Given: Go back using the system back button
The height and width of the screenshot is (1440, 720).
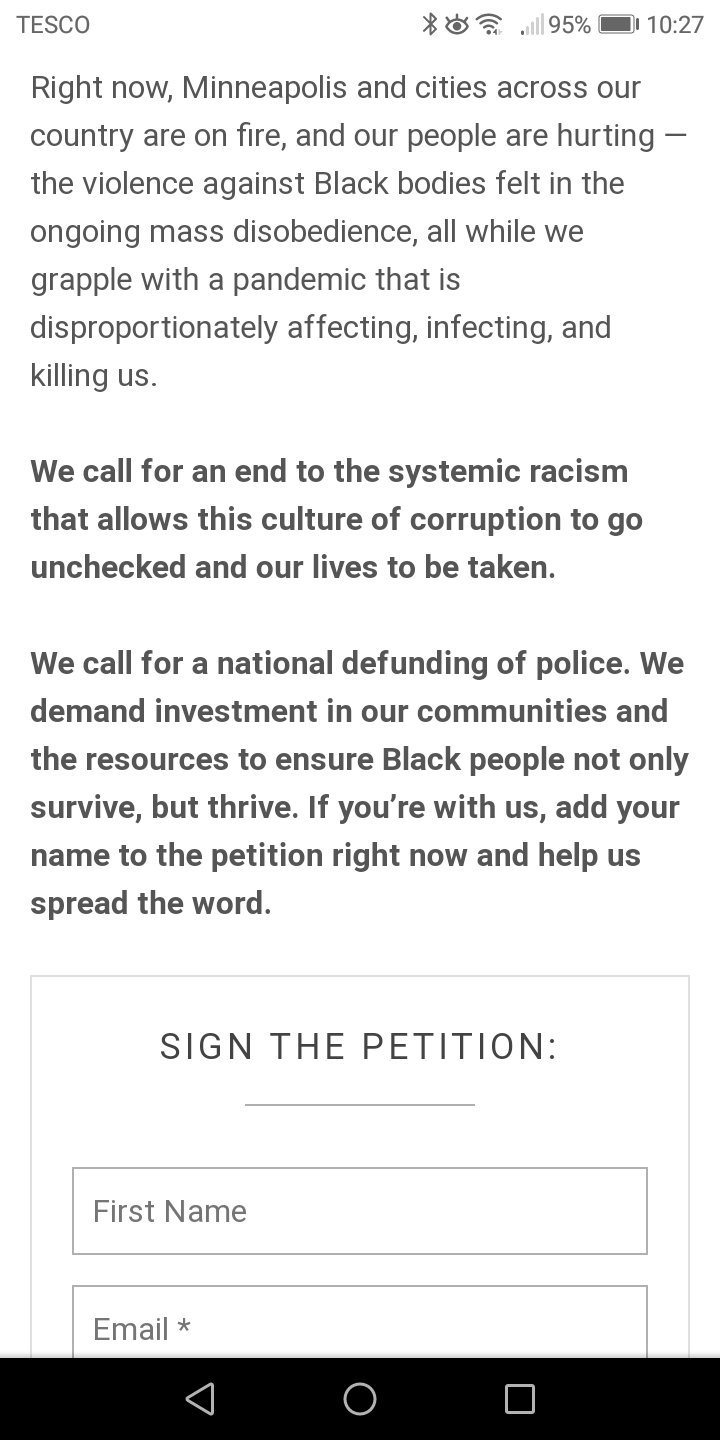Looking at the screenshot, I should tap(200, 1398).
